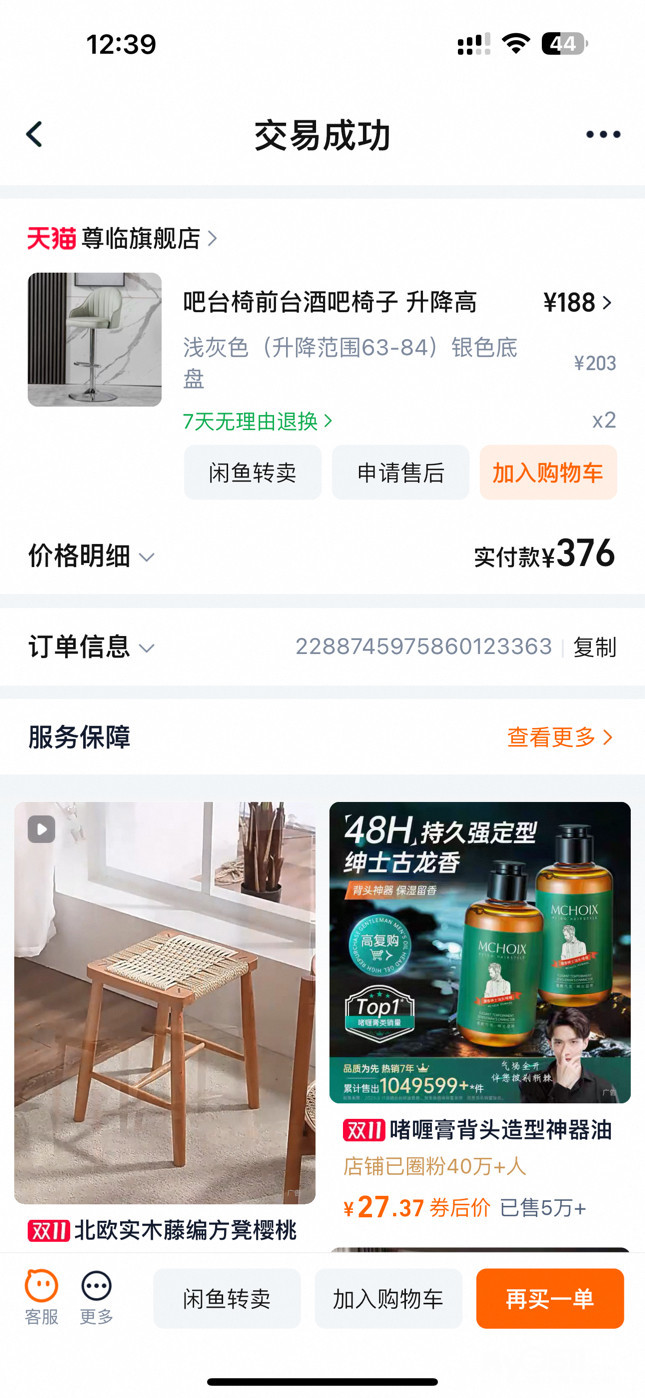
Task: Copy the order number with 复制
Action: (594, 647)
